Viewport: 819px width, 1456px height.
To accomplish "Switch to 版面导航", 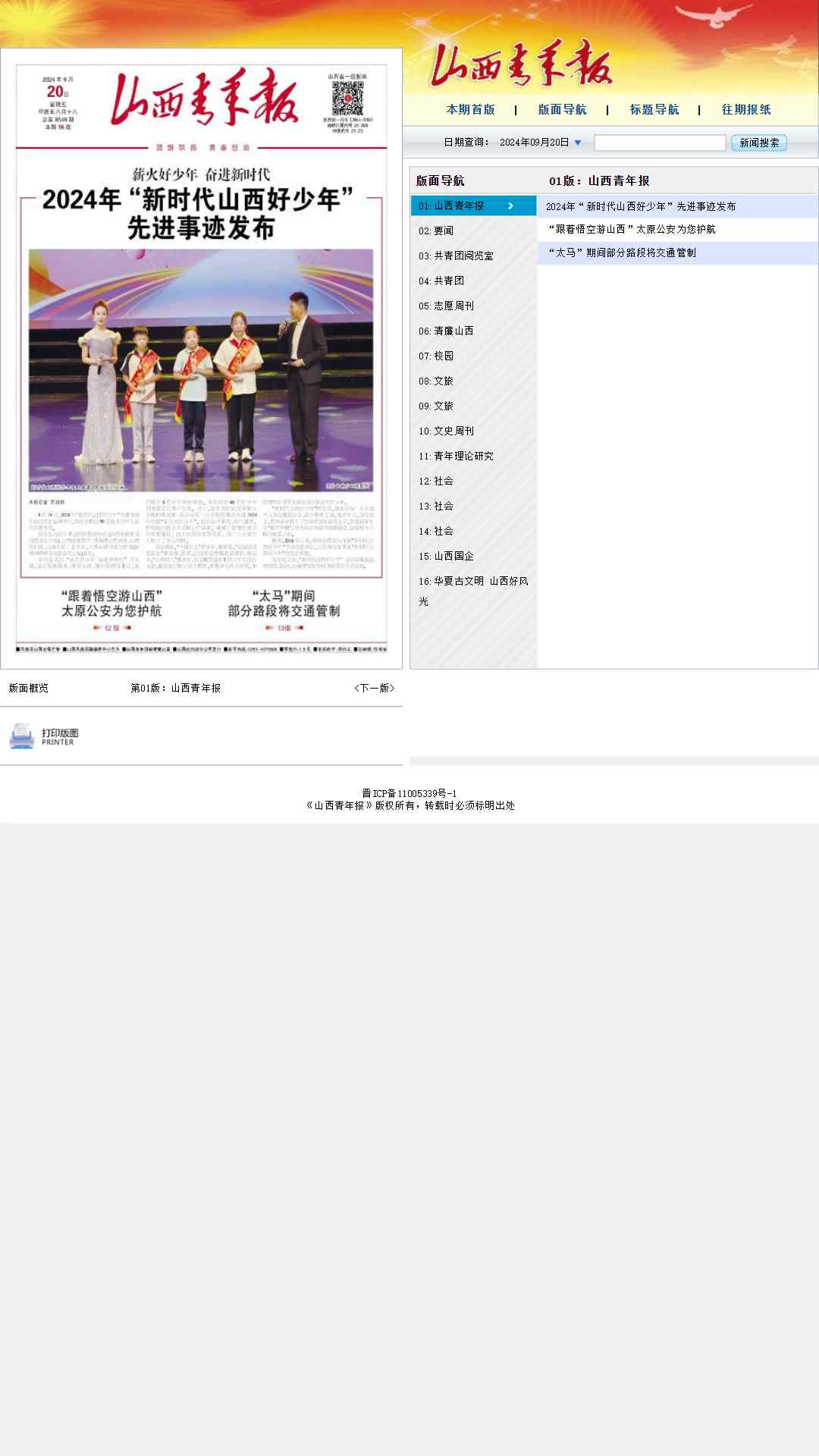I will click(562, 109).
